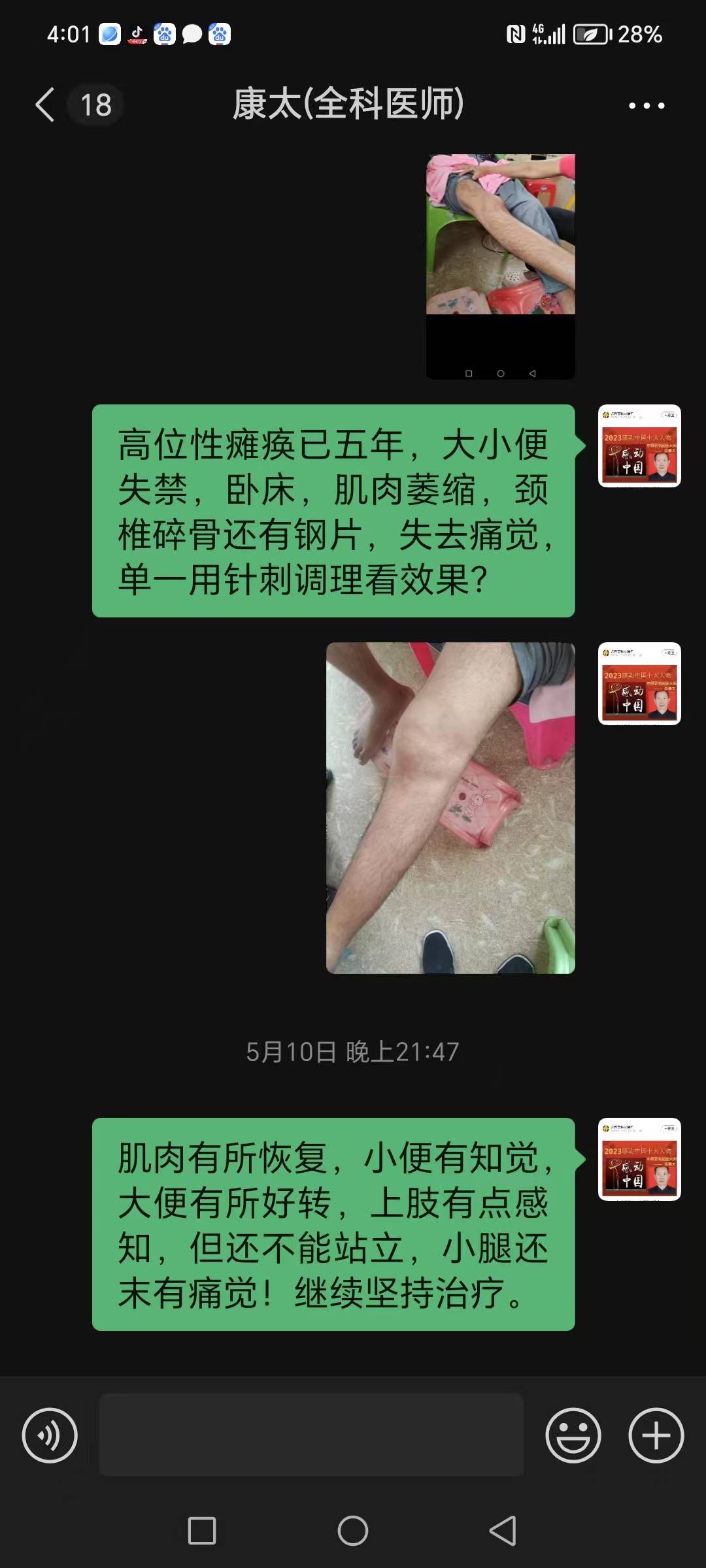This screenshot has height=1568, width=706.
Task: Tap the avatar beside the 肌肉有所恢复 message
Action: [639, 1159]
